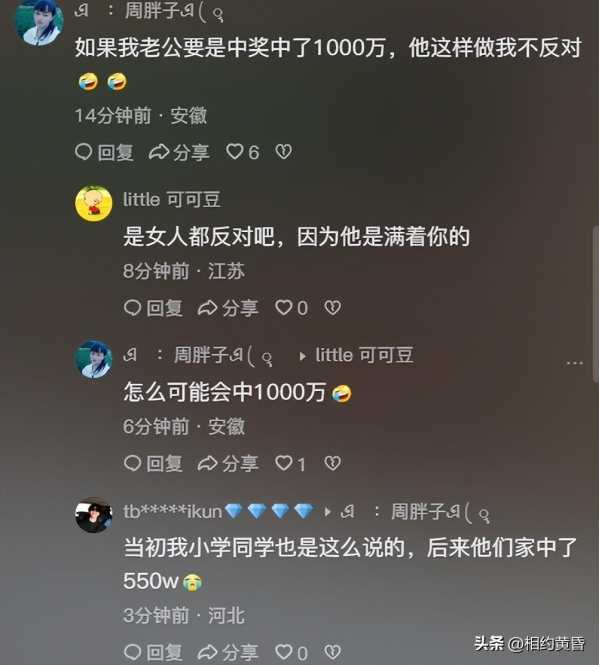View tb*****ikun's profile avatar
Image resolution: width=600 pixels, height=665 pixels.
(x=94, y=515)
